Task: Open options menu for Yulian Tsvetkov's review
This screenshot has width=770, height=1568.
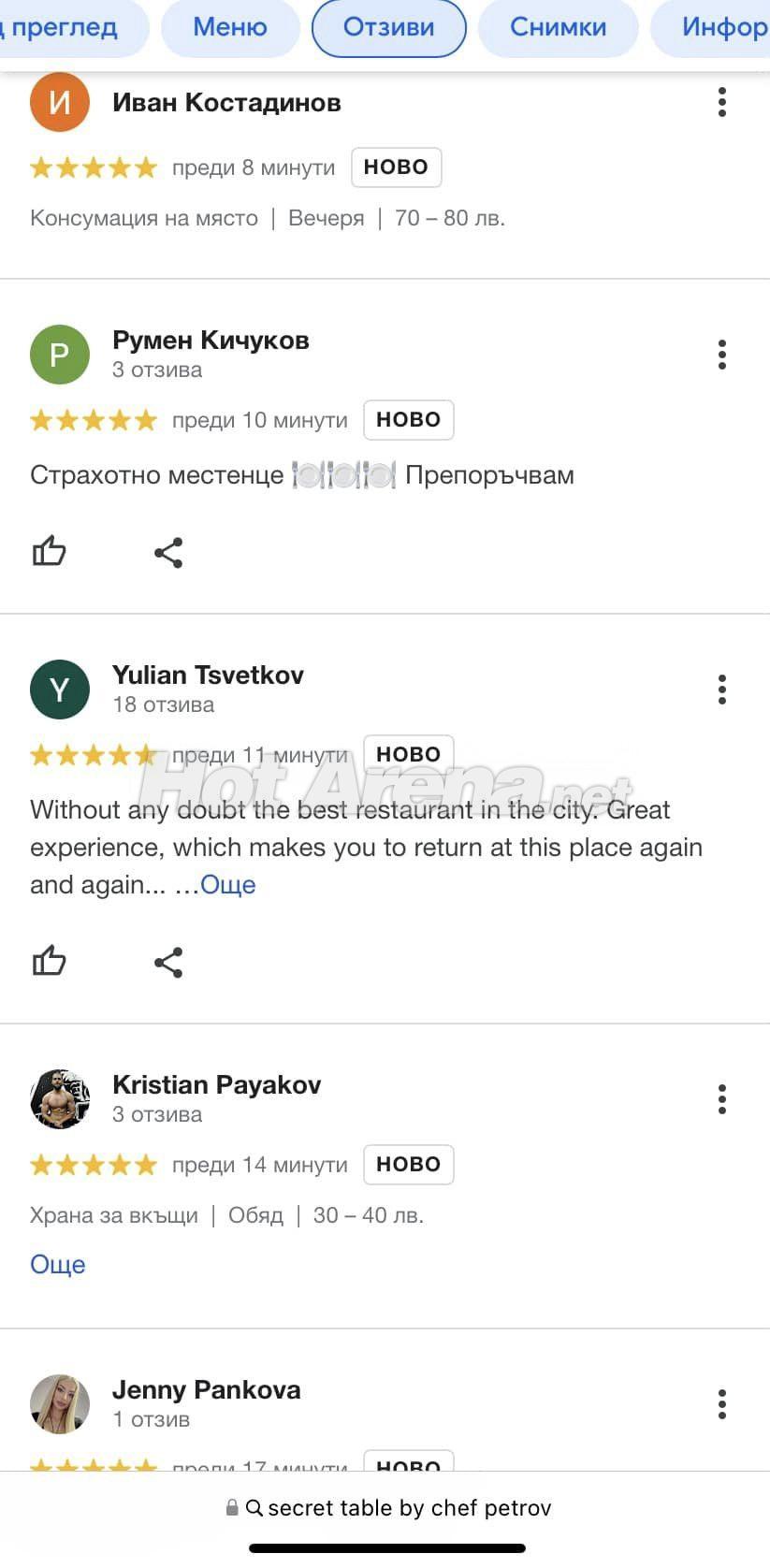Action: tap(721, 690)
